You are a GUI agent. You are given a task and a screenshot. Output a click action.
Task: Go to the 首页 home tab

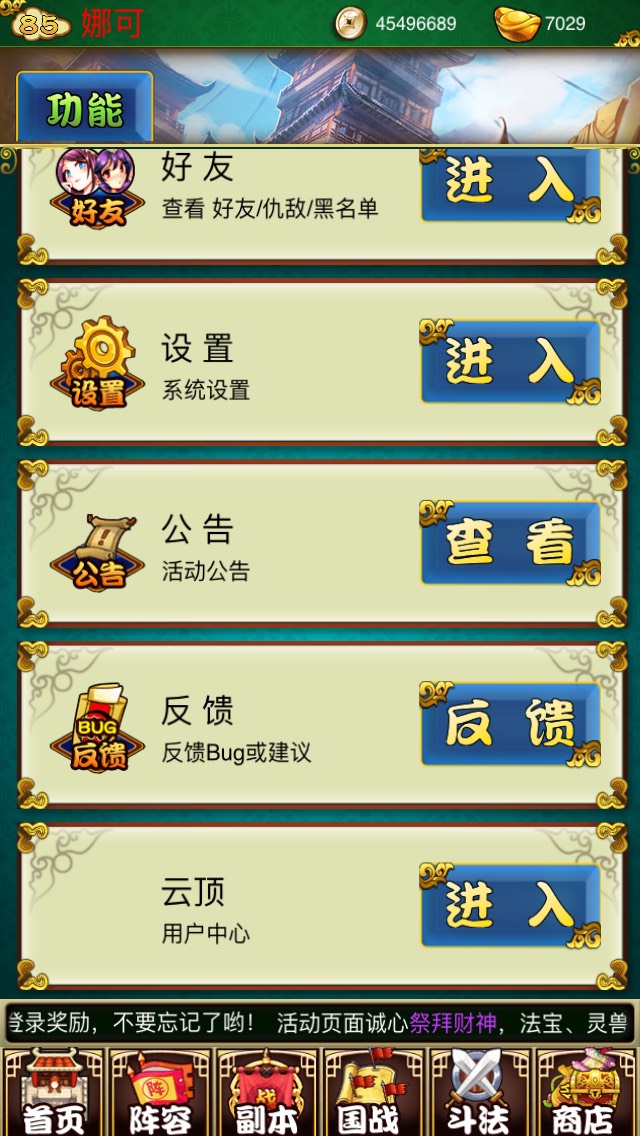tap(54, 1092)
